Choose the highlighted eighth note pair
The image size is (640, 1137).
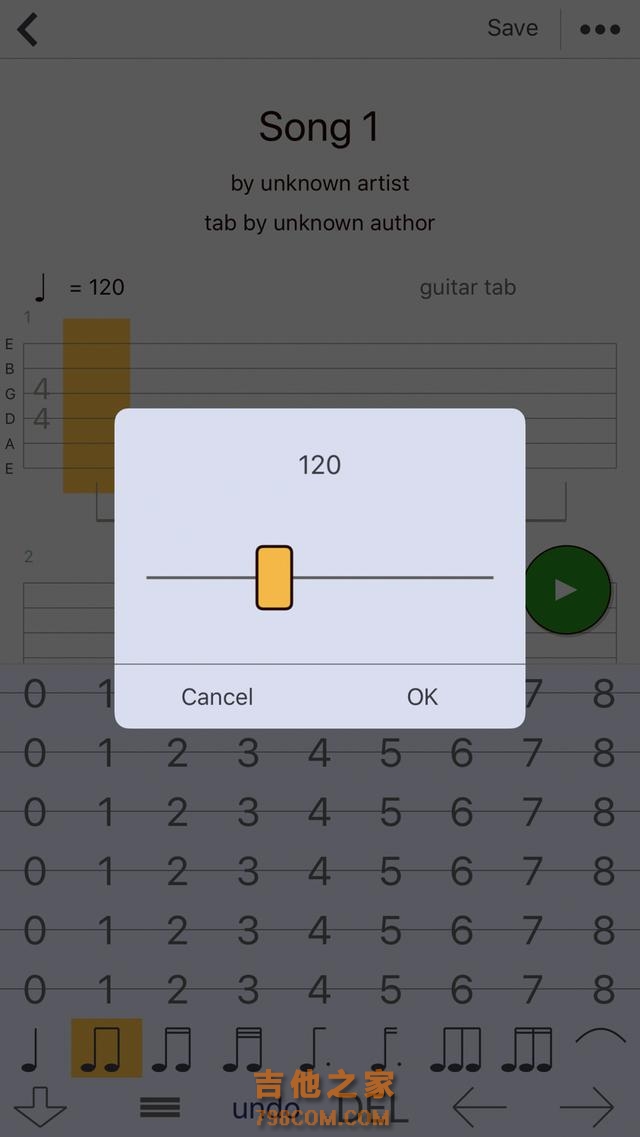coord(106,1049)
